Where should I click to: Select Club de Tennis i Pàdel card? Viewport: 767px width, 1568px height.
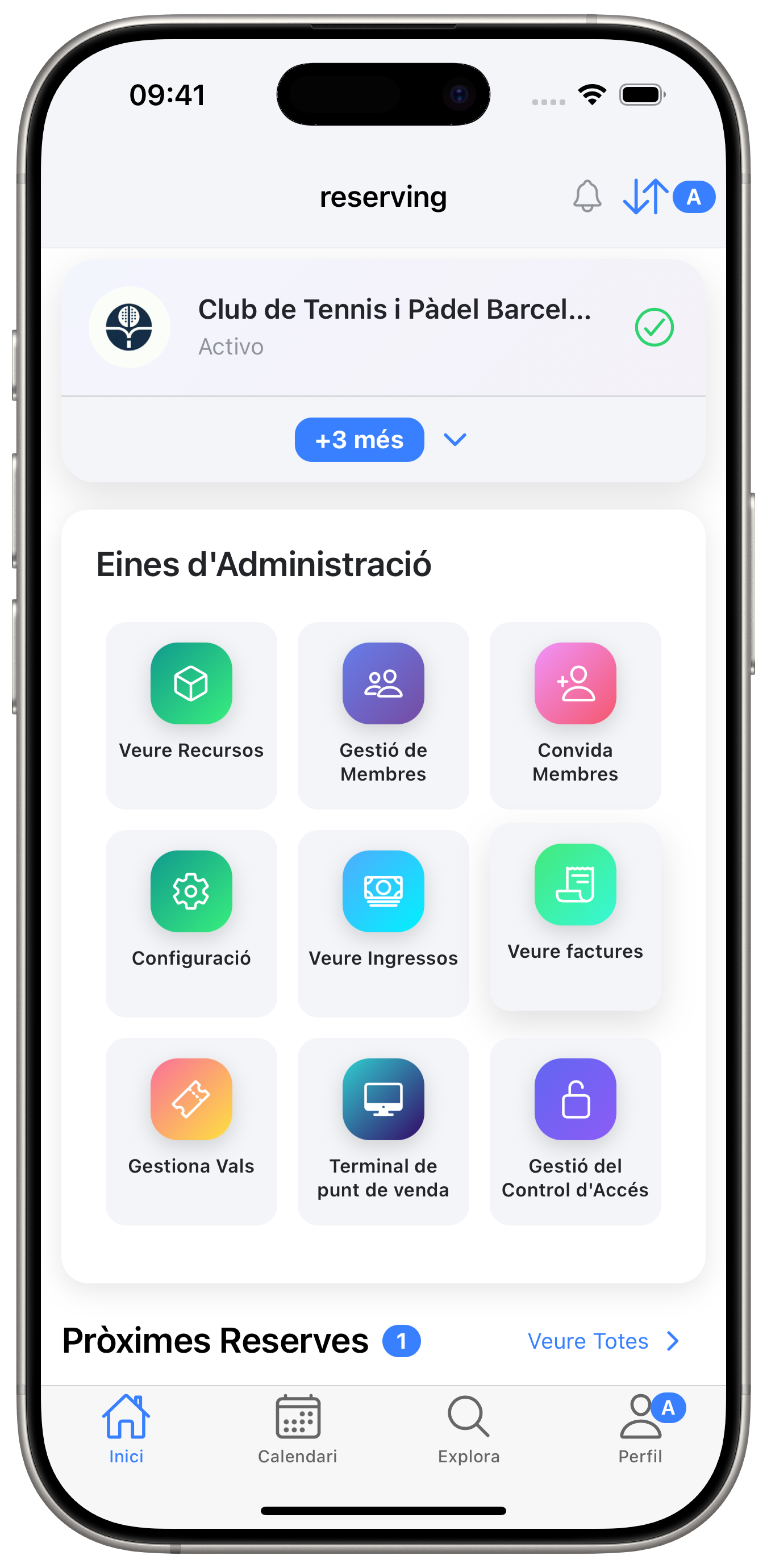pos(383,327)
